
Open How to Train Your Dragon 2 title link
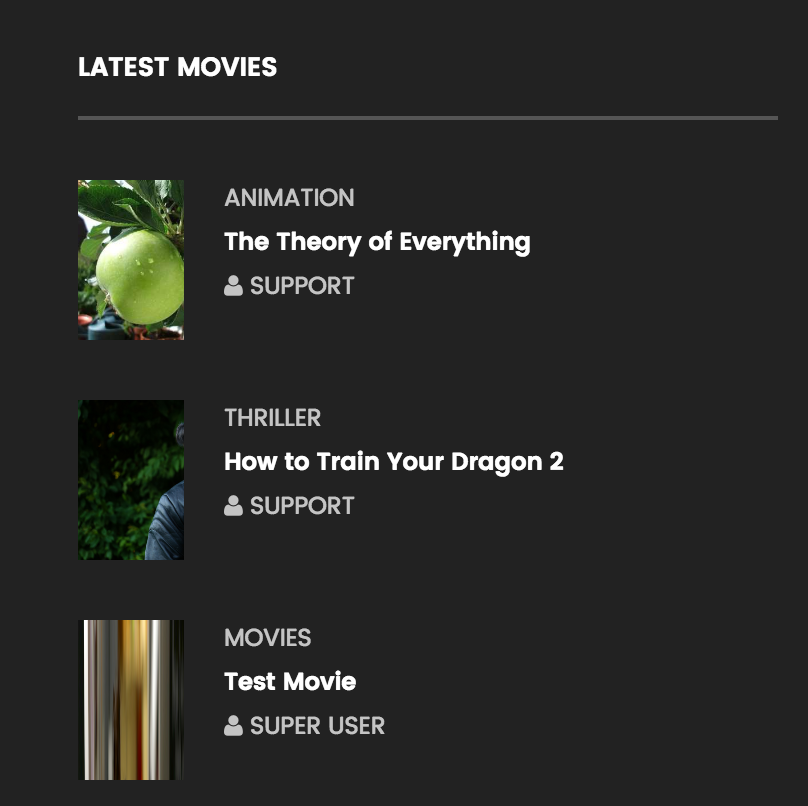click(394, 462)
